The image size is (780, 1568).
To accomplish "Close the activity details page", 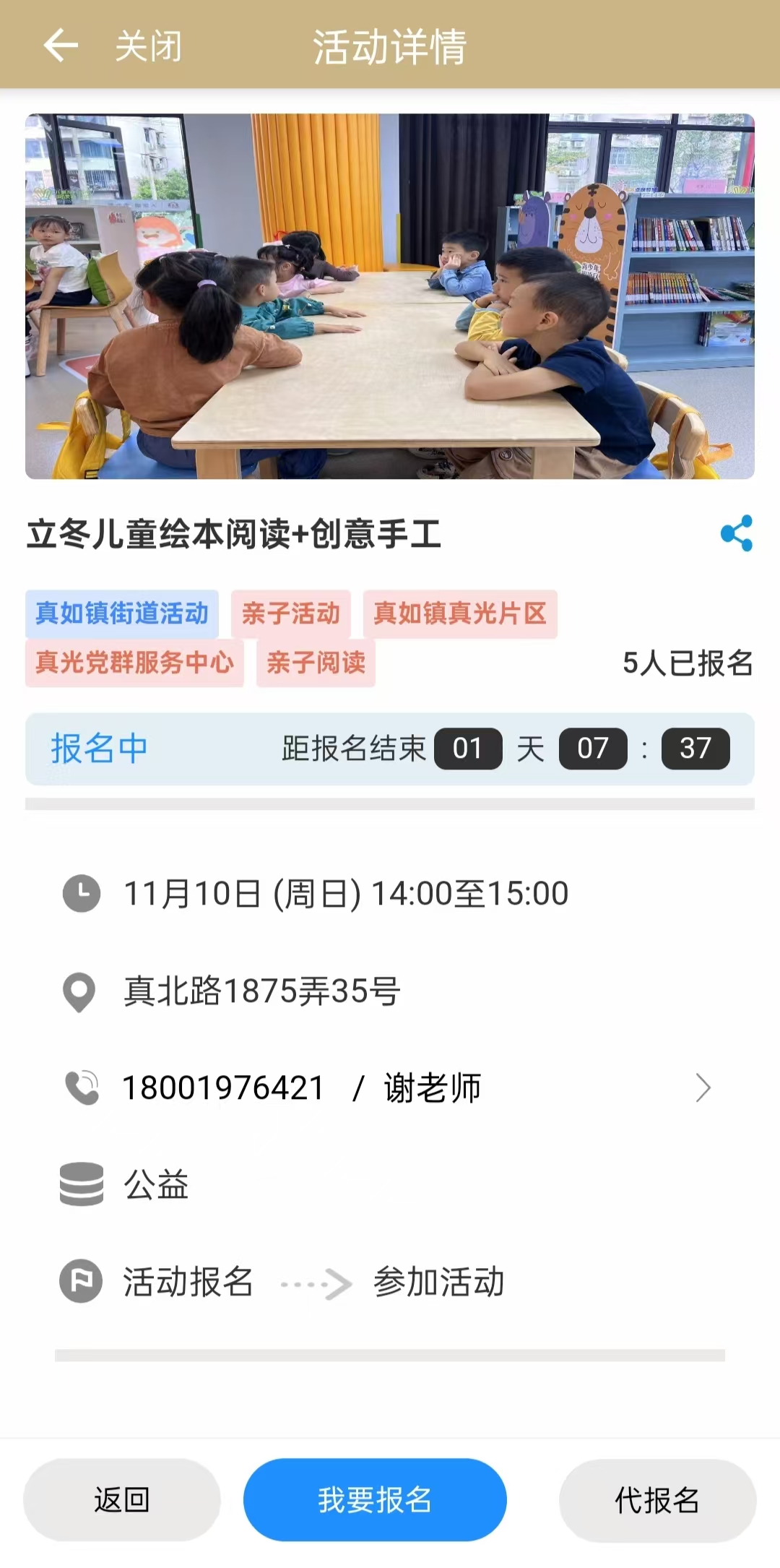I will 148,46.
